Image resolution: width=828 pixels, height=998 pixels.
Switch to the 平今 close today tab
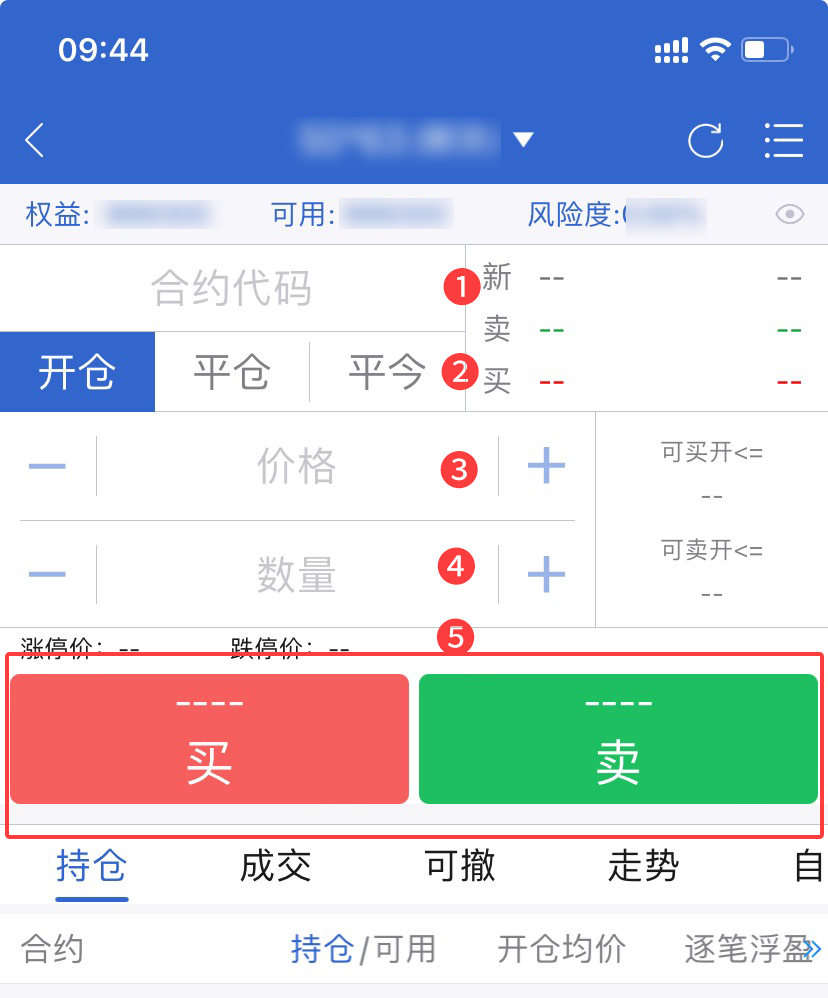pos(386,372)
